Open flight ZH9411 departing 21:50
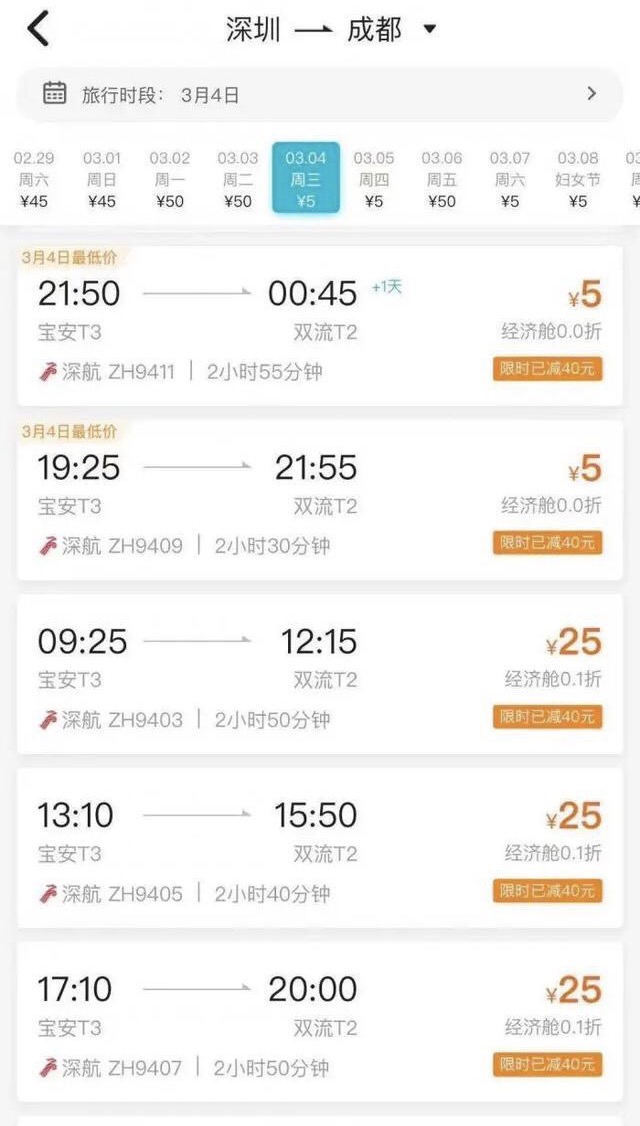 pos(320,326)
